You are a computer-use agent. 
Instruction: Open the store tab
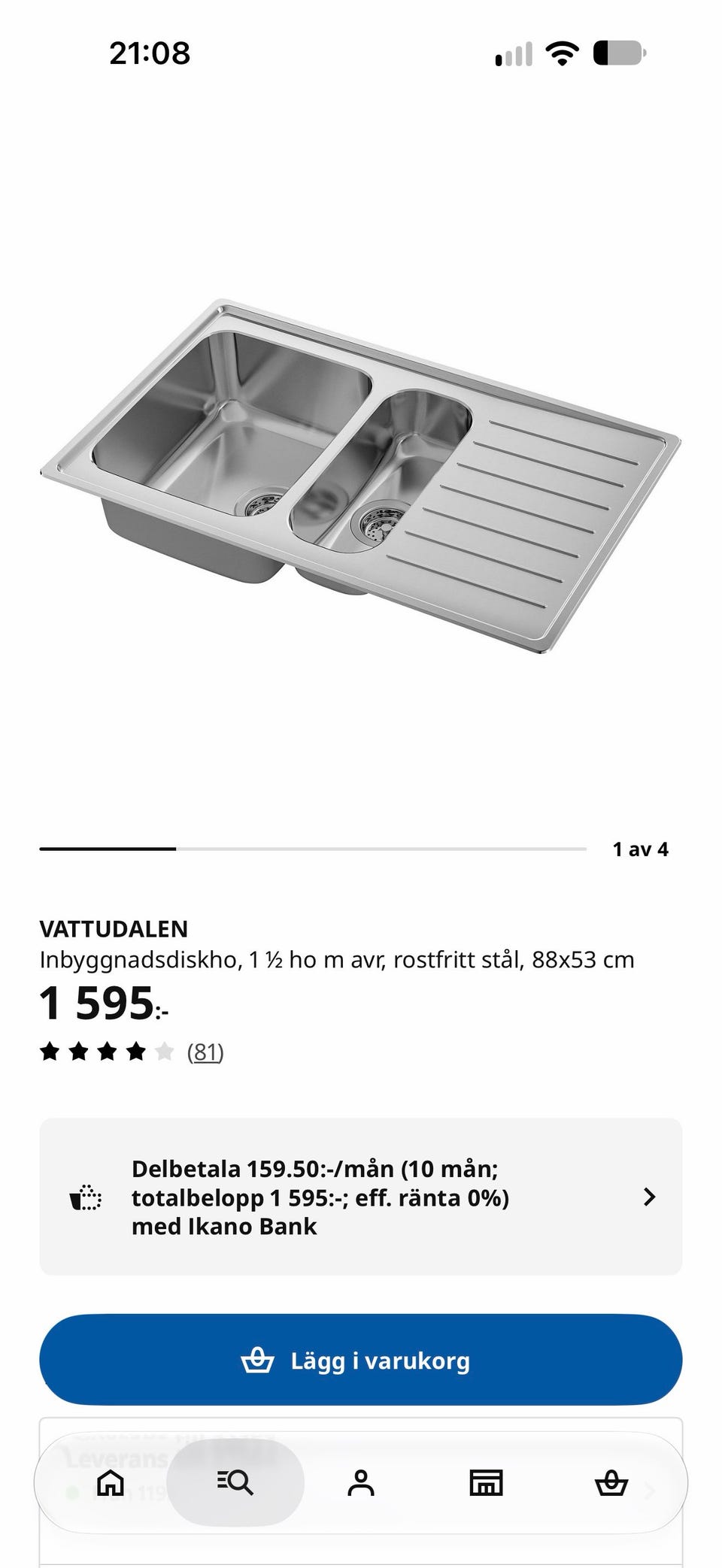pos(486,1483)
